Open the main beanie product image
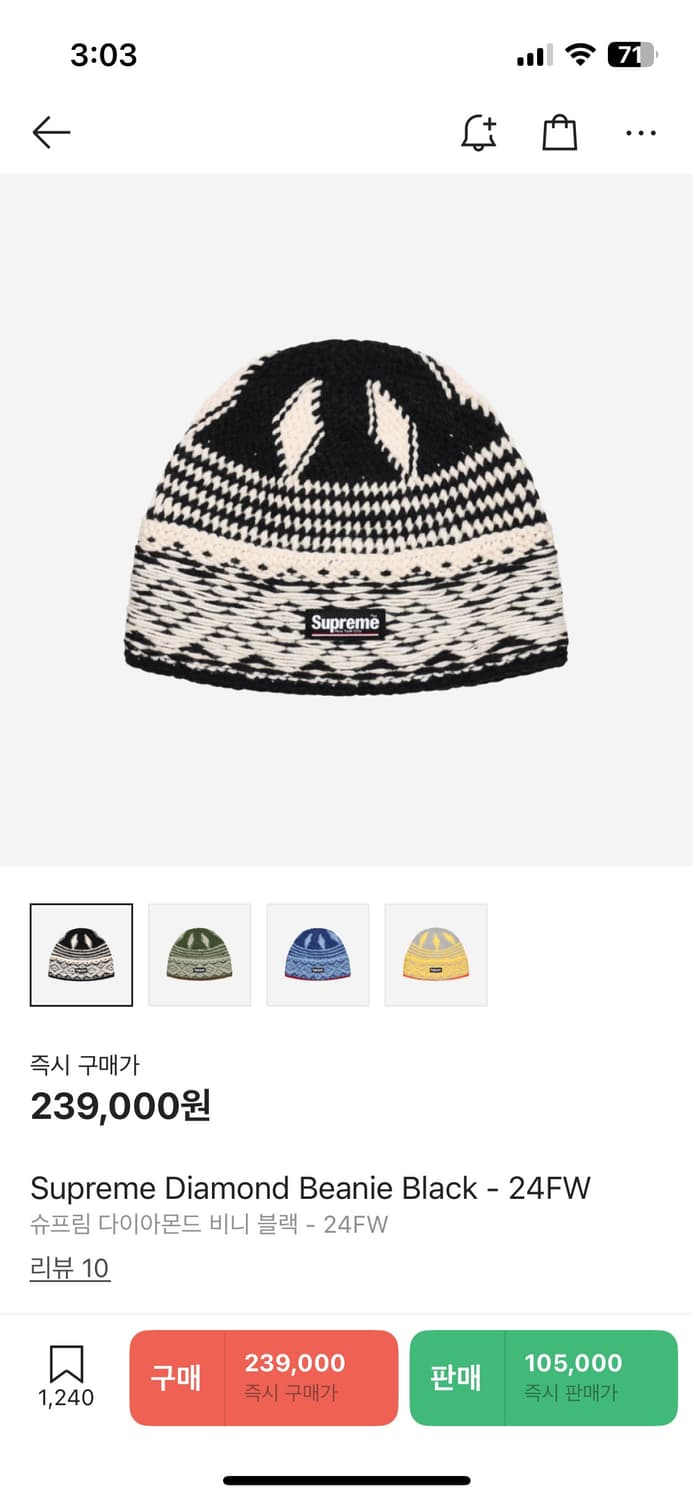The width and height of the screenshot is (693, 1500). [x=346, y=519]
